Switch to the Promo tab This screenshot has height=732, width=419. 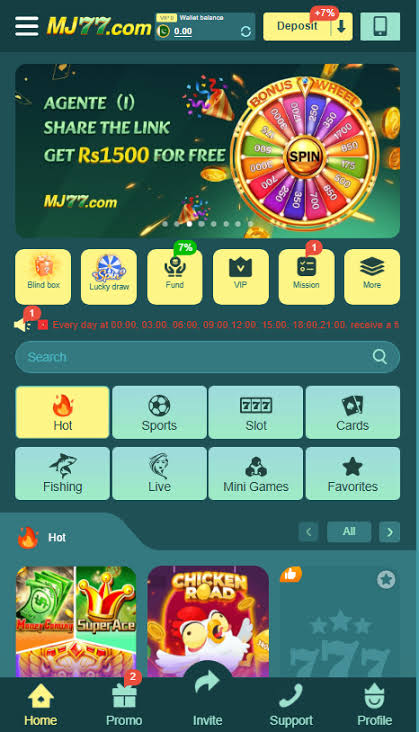(x=124, y=704)
